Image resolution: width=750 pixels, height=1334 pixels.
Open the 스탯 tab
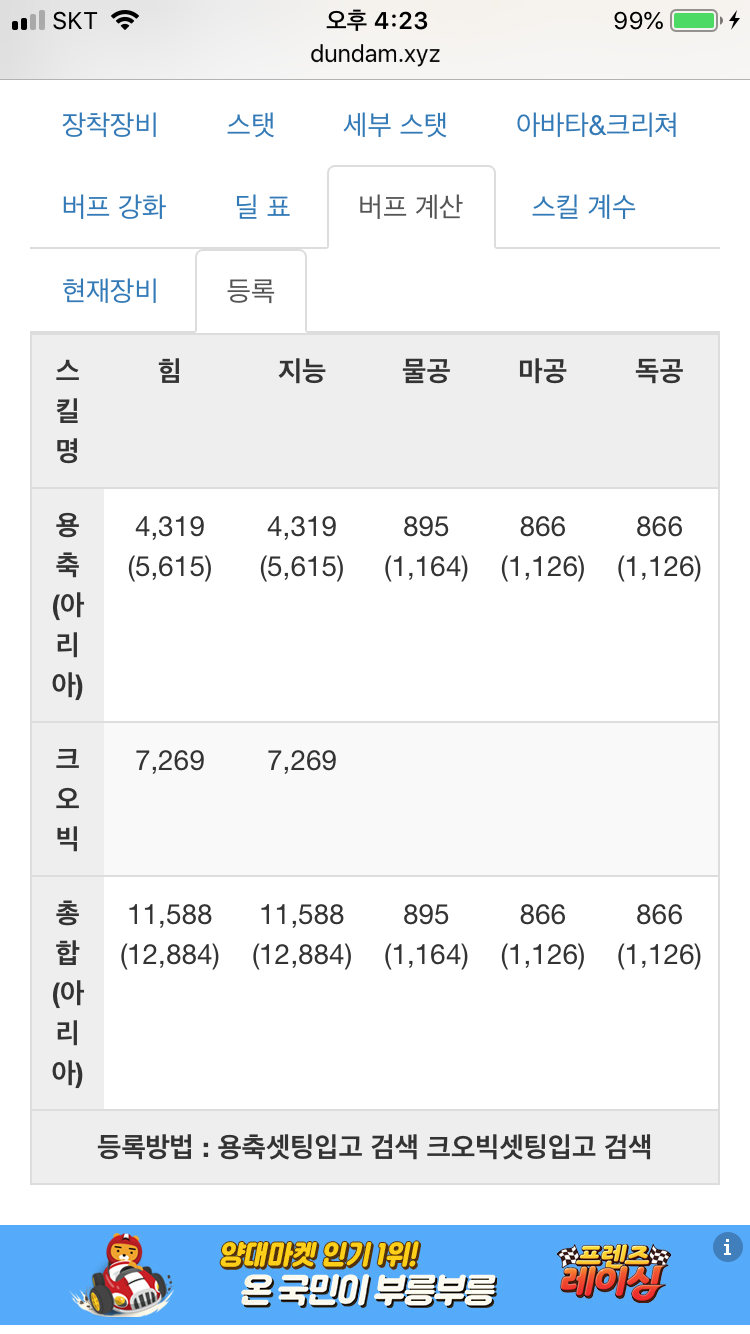(250, 125)
